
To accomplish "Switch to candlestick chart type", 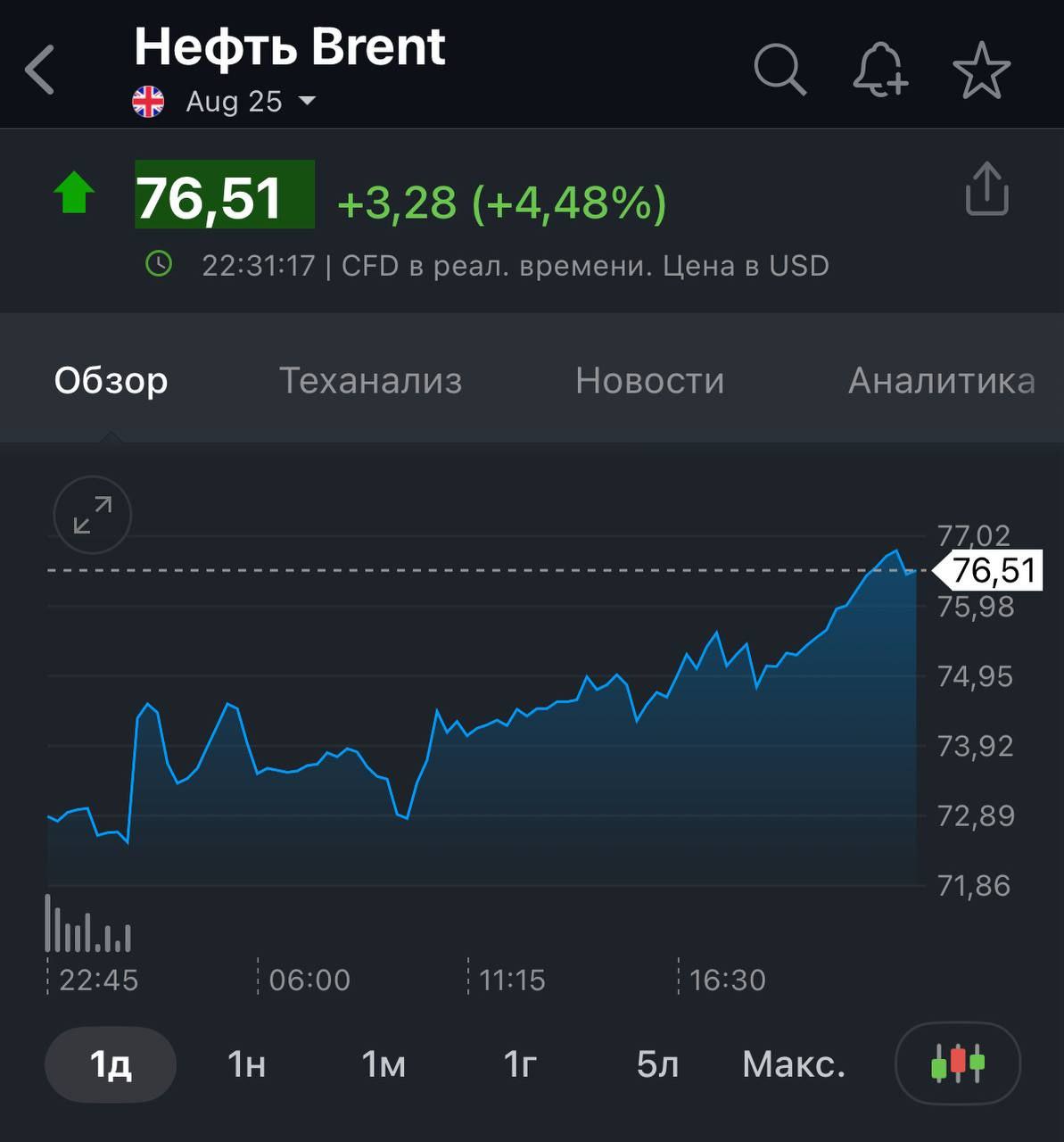I will point(957,1063).
